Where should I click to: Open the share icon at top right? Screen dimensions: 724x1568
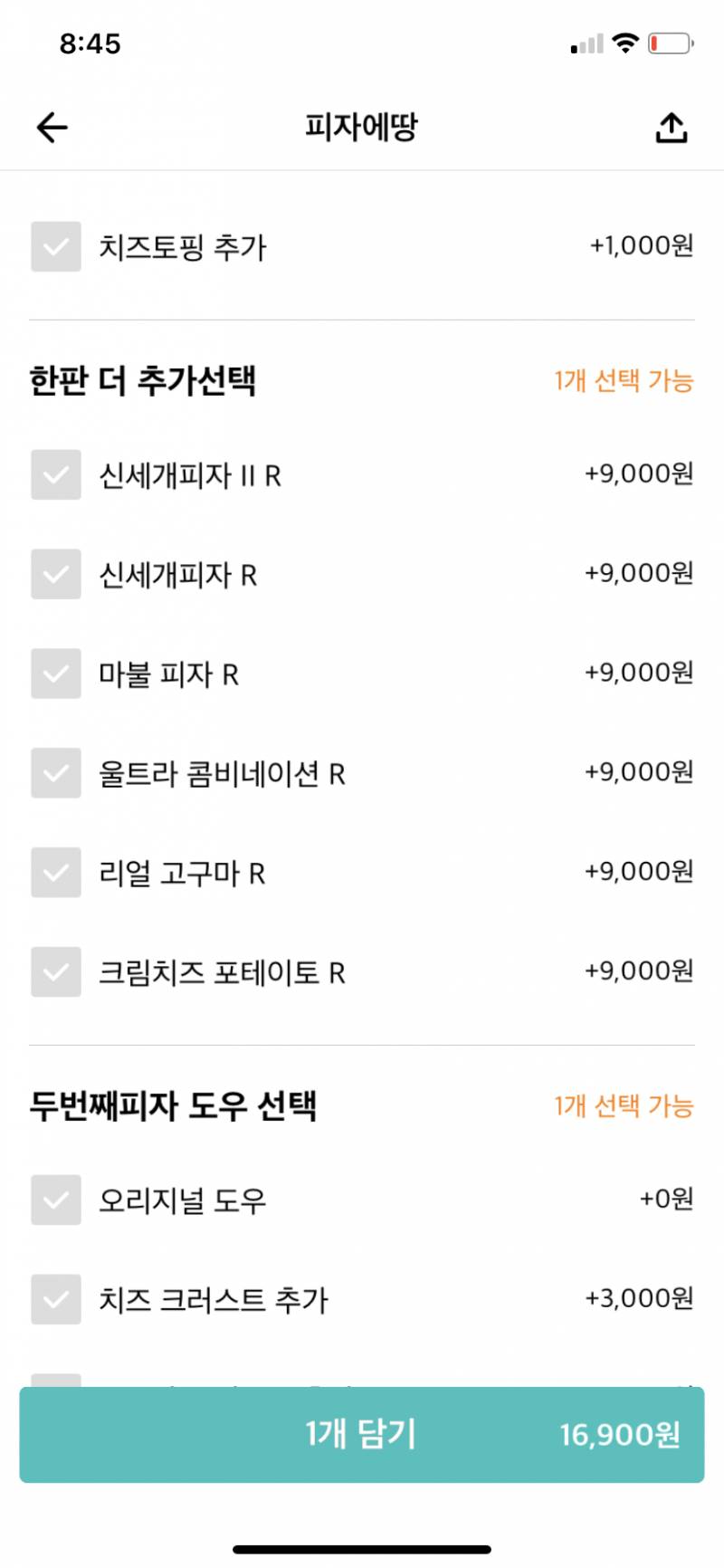670,127
